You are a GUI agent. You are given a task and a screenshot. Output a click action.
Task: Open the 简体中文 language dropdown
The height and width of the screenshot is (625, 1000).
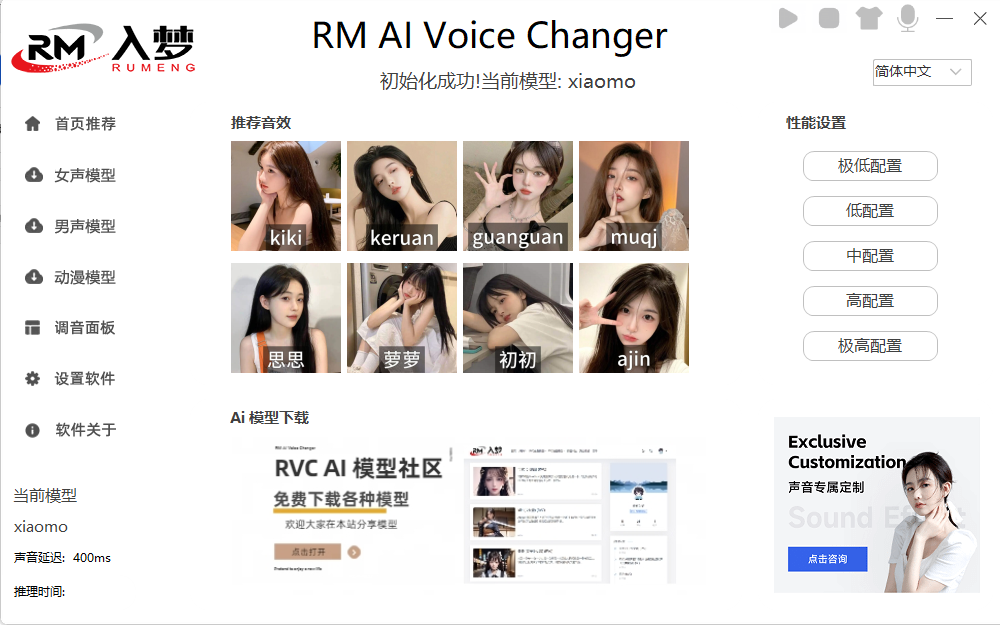(x=921, y=72)
